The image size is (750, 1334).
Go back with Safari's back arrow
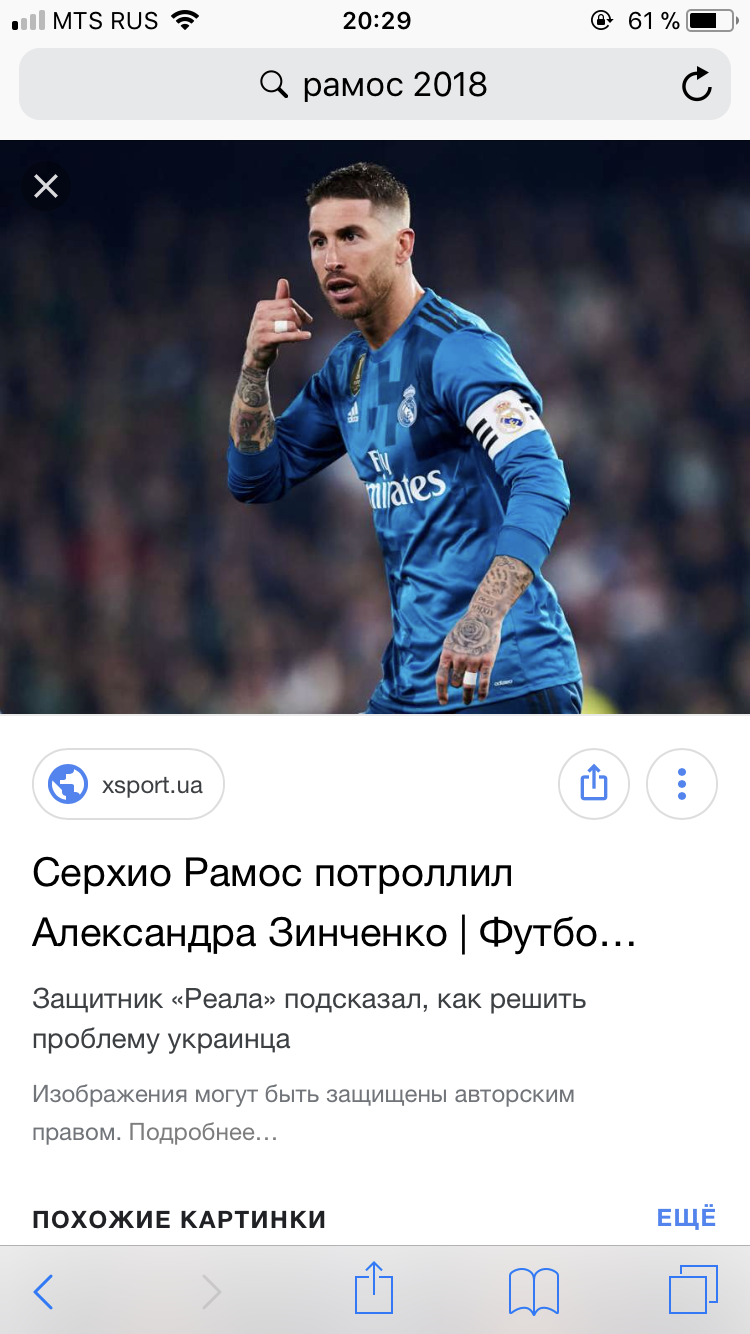click(43, 1292)
